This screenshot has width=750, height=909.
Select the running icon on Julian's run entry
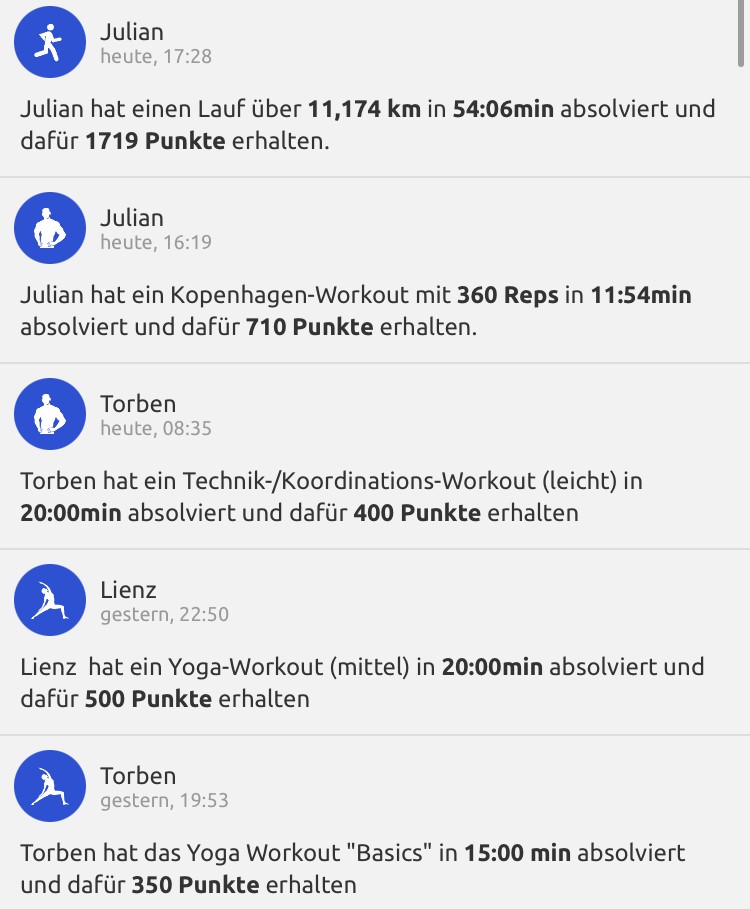pyautogui.click(x=50, y=42)
